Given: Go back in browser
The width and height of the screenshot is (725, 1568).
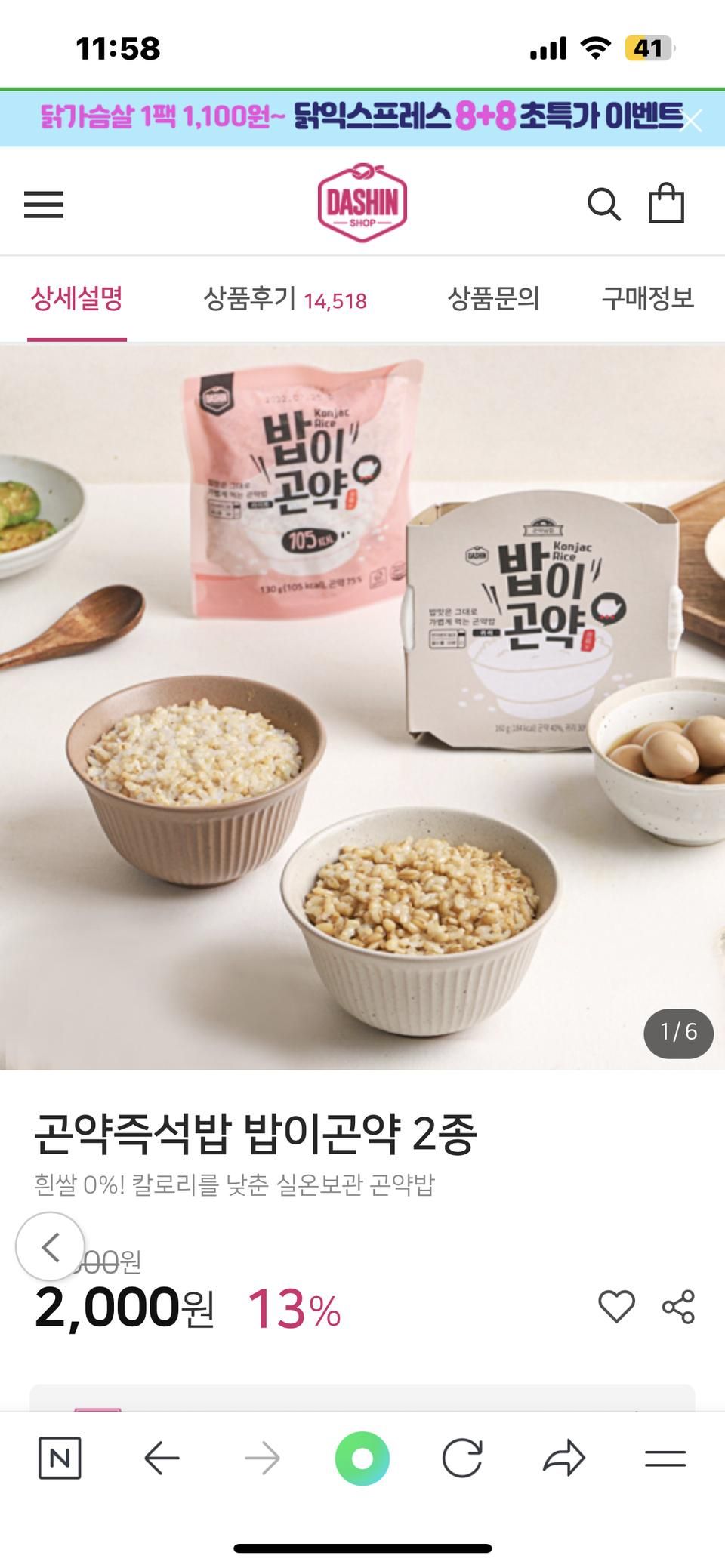Looking at the screenshot, I should 162,1458.
